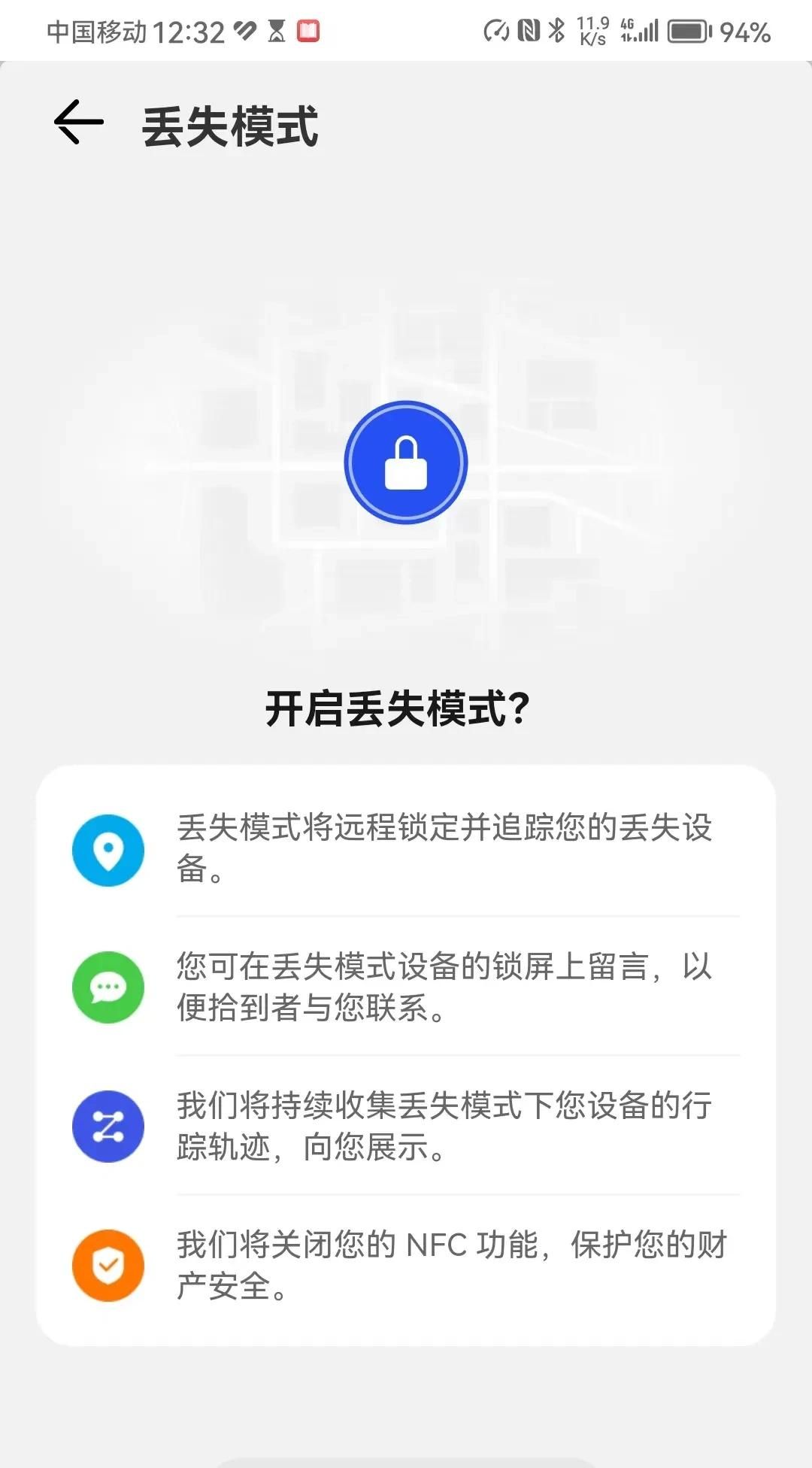This screenshot has width=812, height=1468.
Task: Tap the 开启丢失模式 heading
Action: point(406,705)
